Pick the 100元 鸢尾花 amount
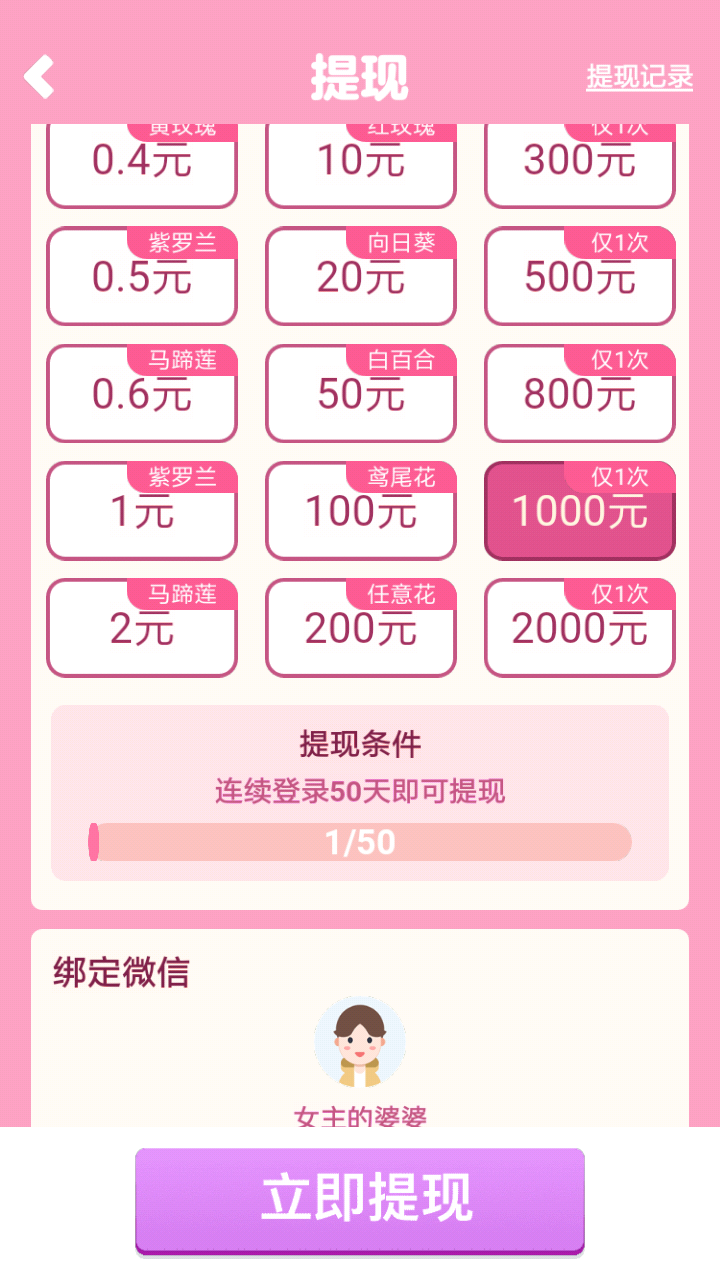Screen dimensions: 720x1280 tap(360, 511)
